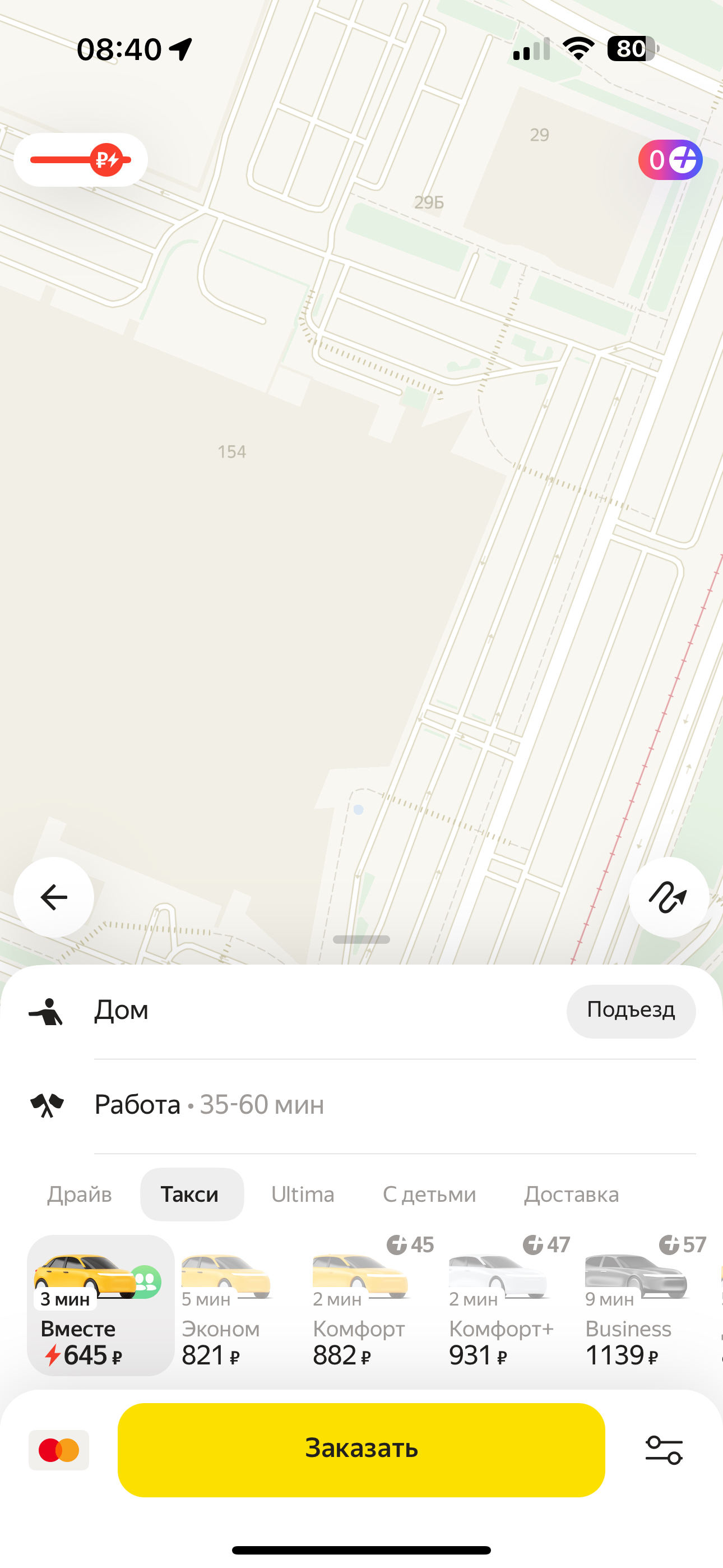Viewport: 723px width, 1568px height.
Task: Tap the Подъезд entrance button
Action: 631,1011
